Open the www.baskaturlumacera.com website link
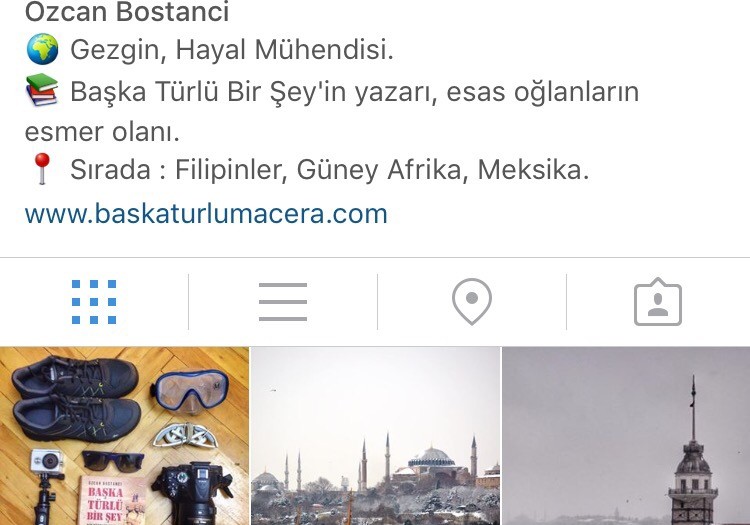 click(x=205, y=214)
